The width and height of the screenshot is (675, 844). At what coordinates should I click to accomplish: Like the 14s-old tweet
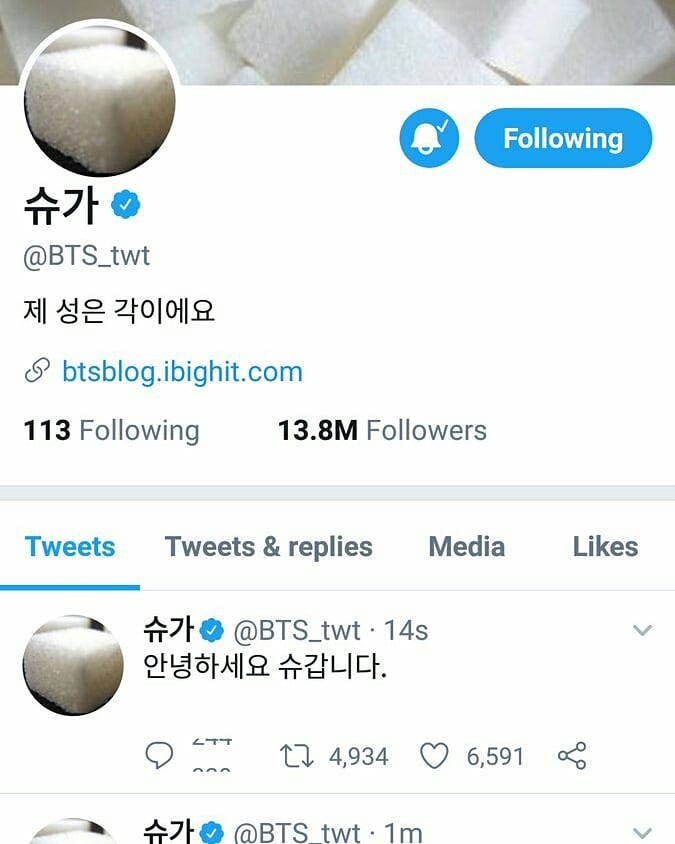point(433,756)
